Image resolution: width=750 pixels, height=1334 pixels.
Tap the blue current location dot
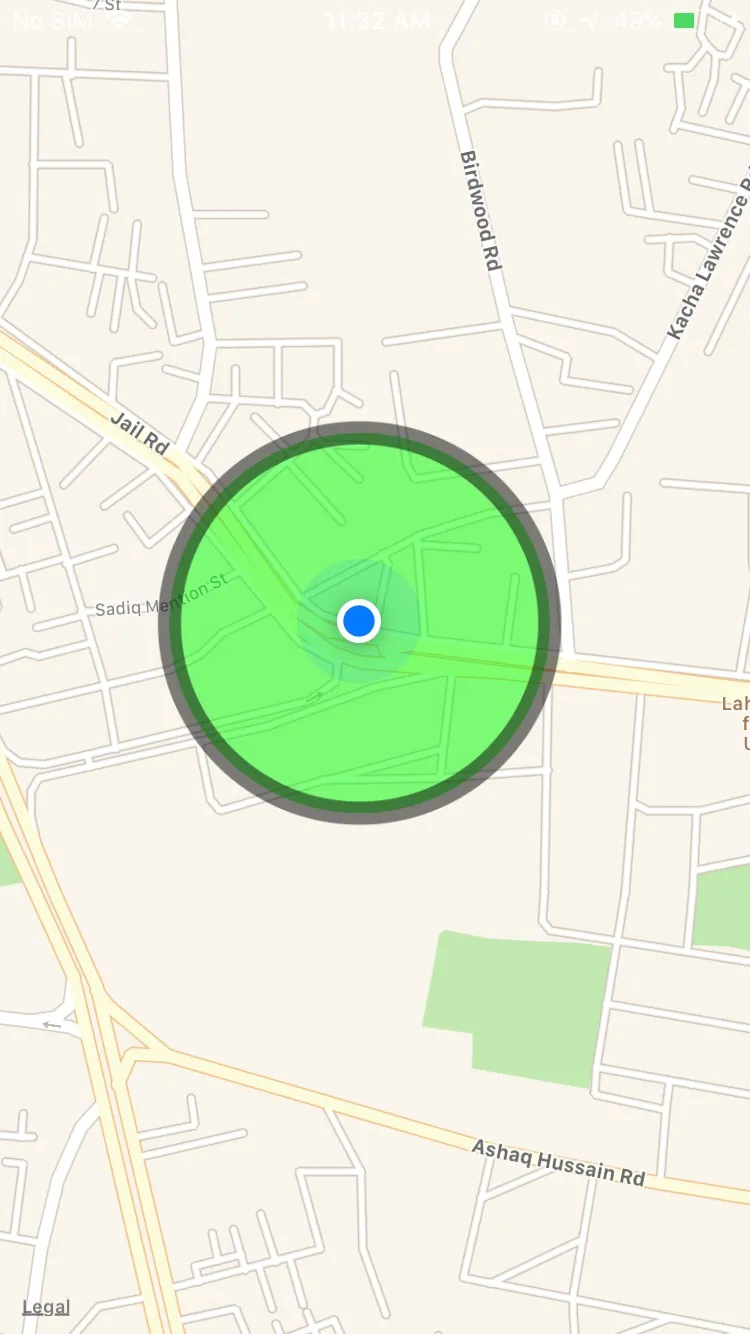tap(358, 621)
